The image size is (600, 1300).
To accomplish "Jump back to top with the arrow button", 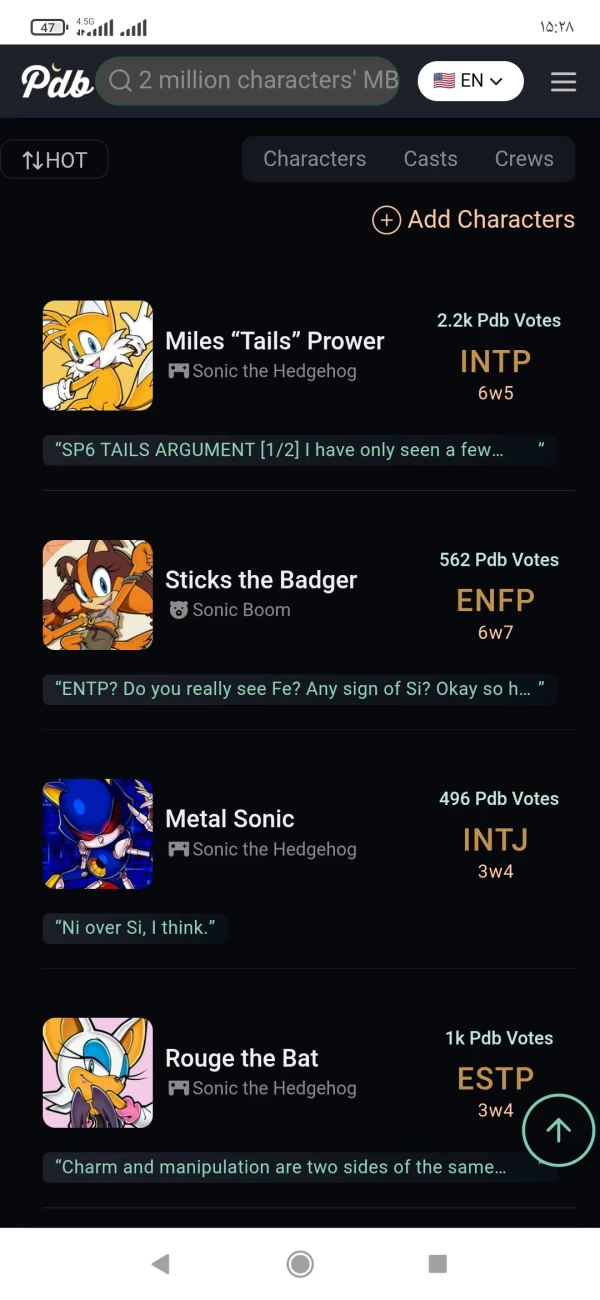I will [558, 1130].
